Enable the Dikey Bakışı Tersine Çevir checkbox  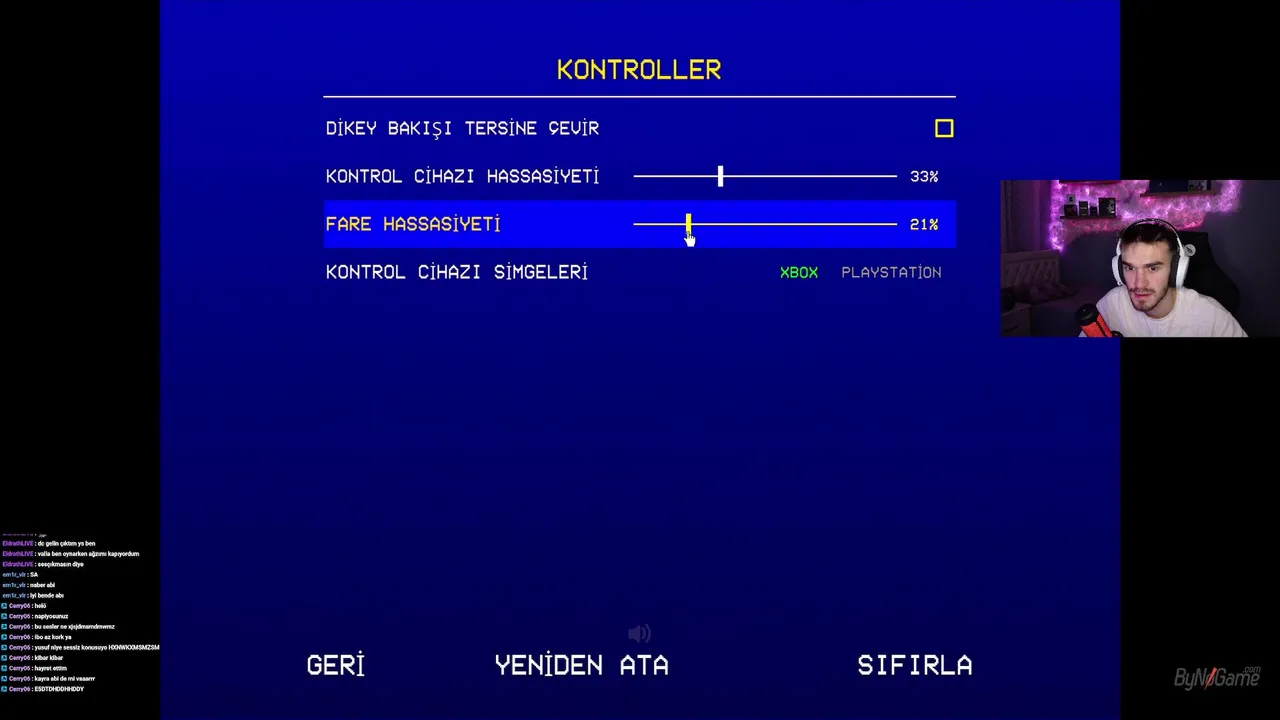(x=943, y=128)
